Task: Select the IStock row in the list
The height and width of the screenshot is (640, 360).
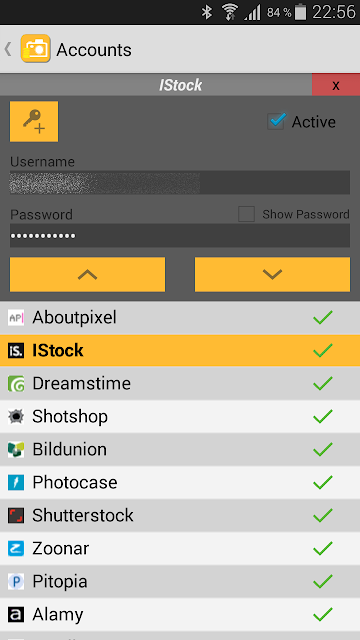Action: [x=180, y=350]
